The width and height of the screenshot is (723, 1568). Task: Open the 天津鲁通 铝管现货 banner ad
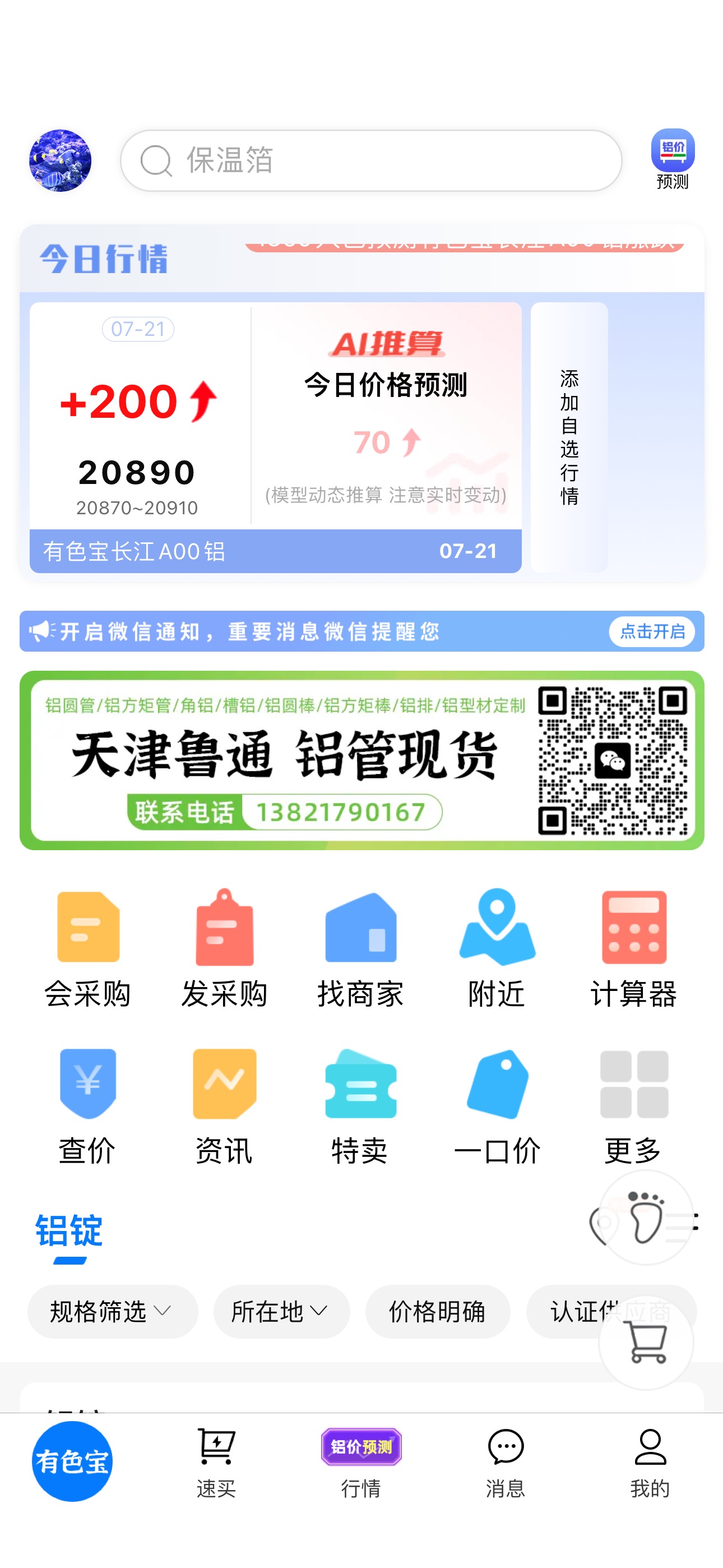click(361, 760)
